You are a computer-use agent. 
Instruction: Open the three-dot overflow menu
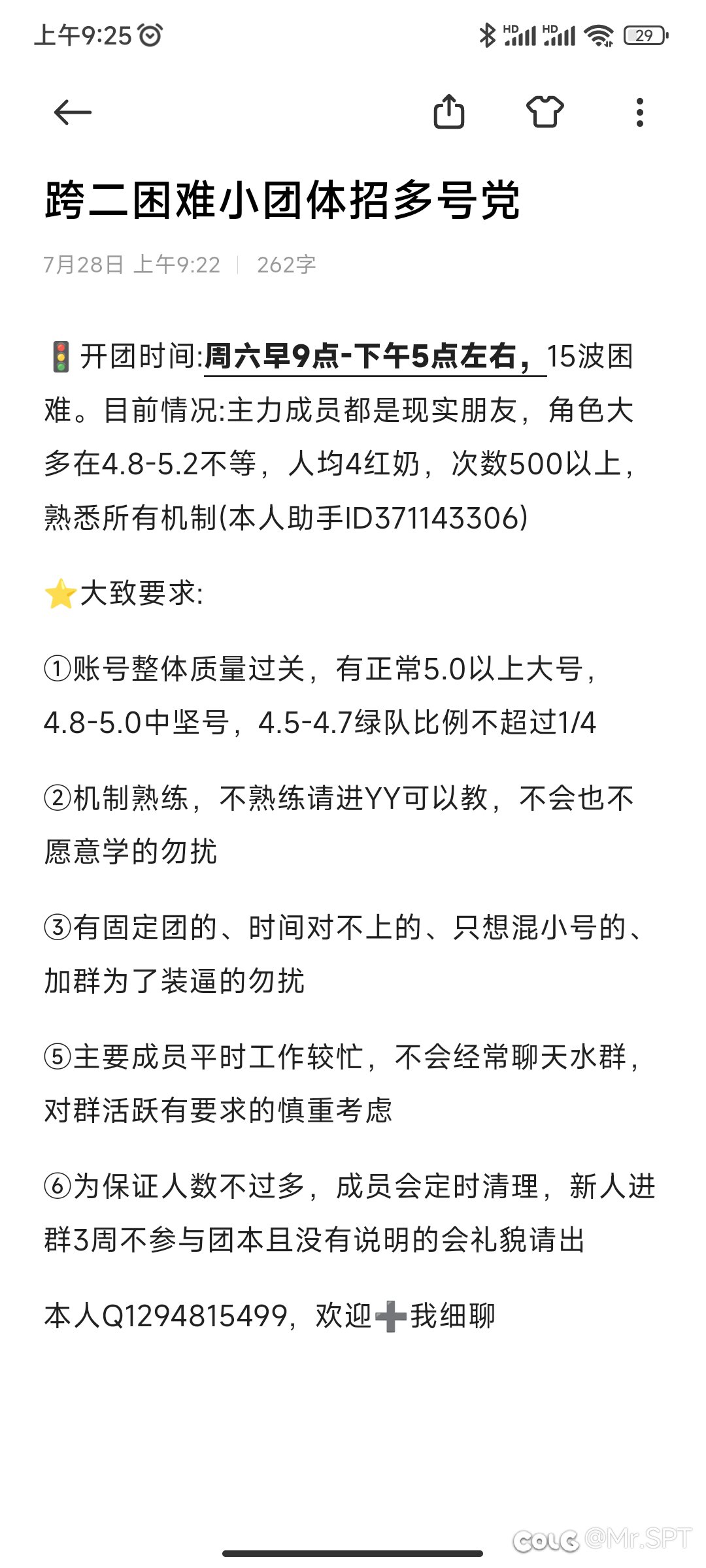[640, 112]
